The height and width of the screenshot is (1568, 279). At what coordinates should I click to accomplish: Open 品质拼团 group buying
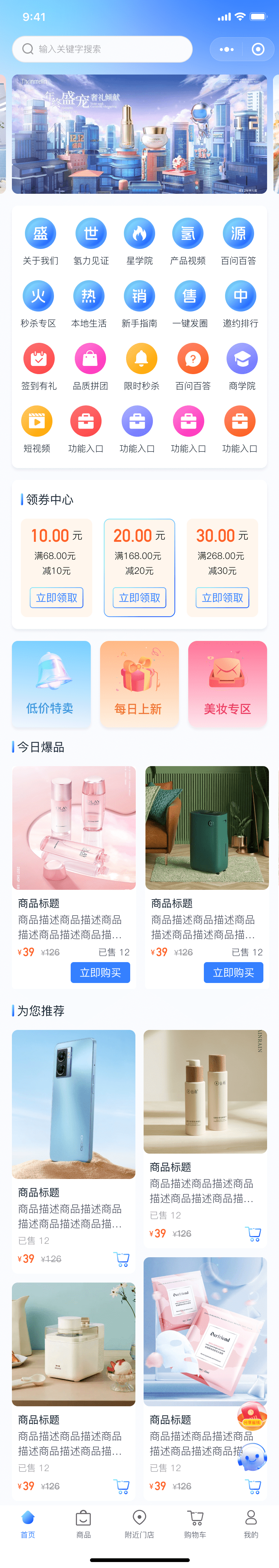click(90, 366)
